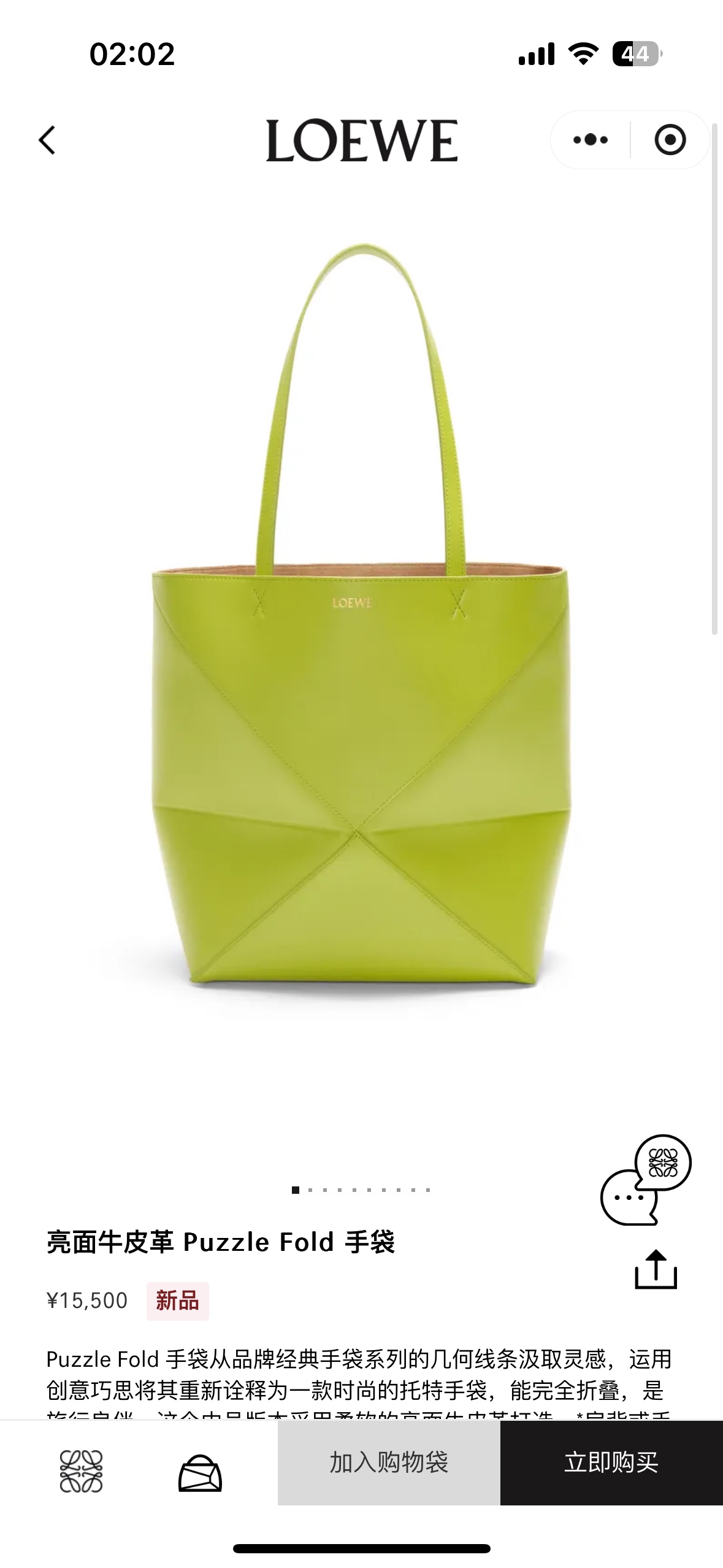Tap the LOEWE logo in the header
Screen dimensions: 723x1568
(x=362, y=140)
